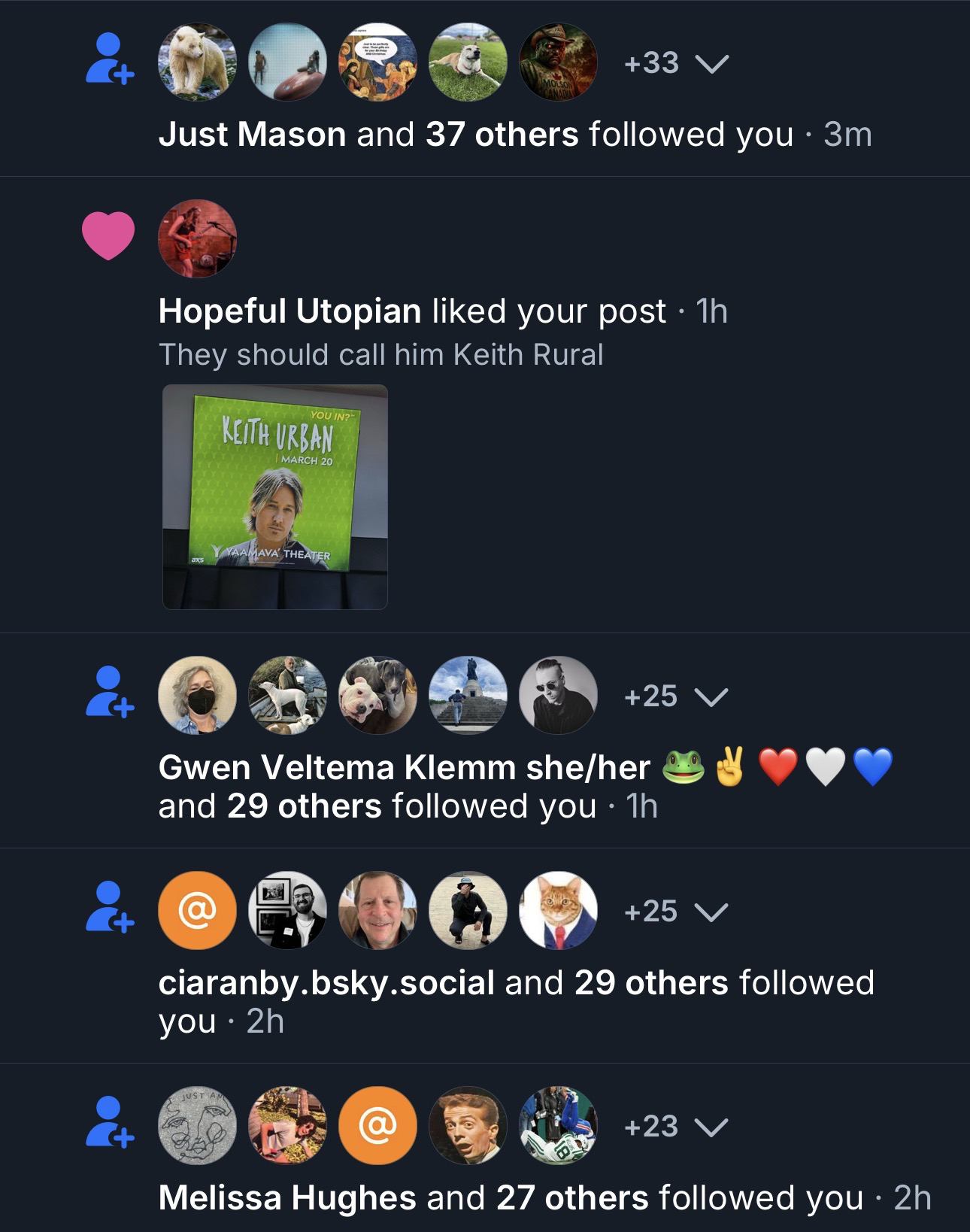This screenshot has width=970, height=1232.
Task: Open the Keith Urban poster image
Action: (x=275, y=496)
